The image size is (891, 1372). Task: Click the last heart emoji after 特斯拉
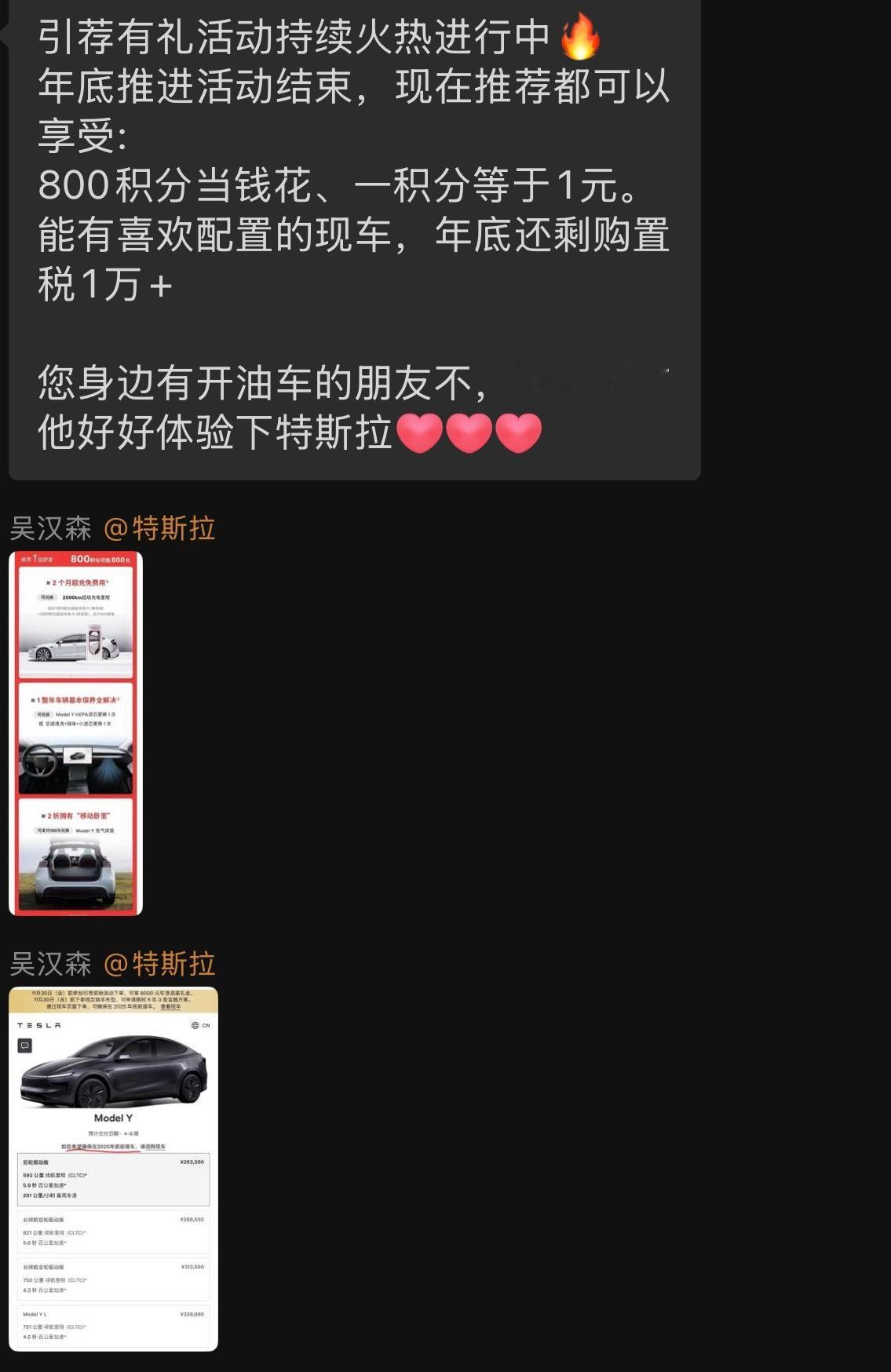520,430
